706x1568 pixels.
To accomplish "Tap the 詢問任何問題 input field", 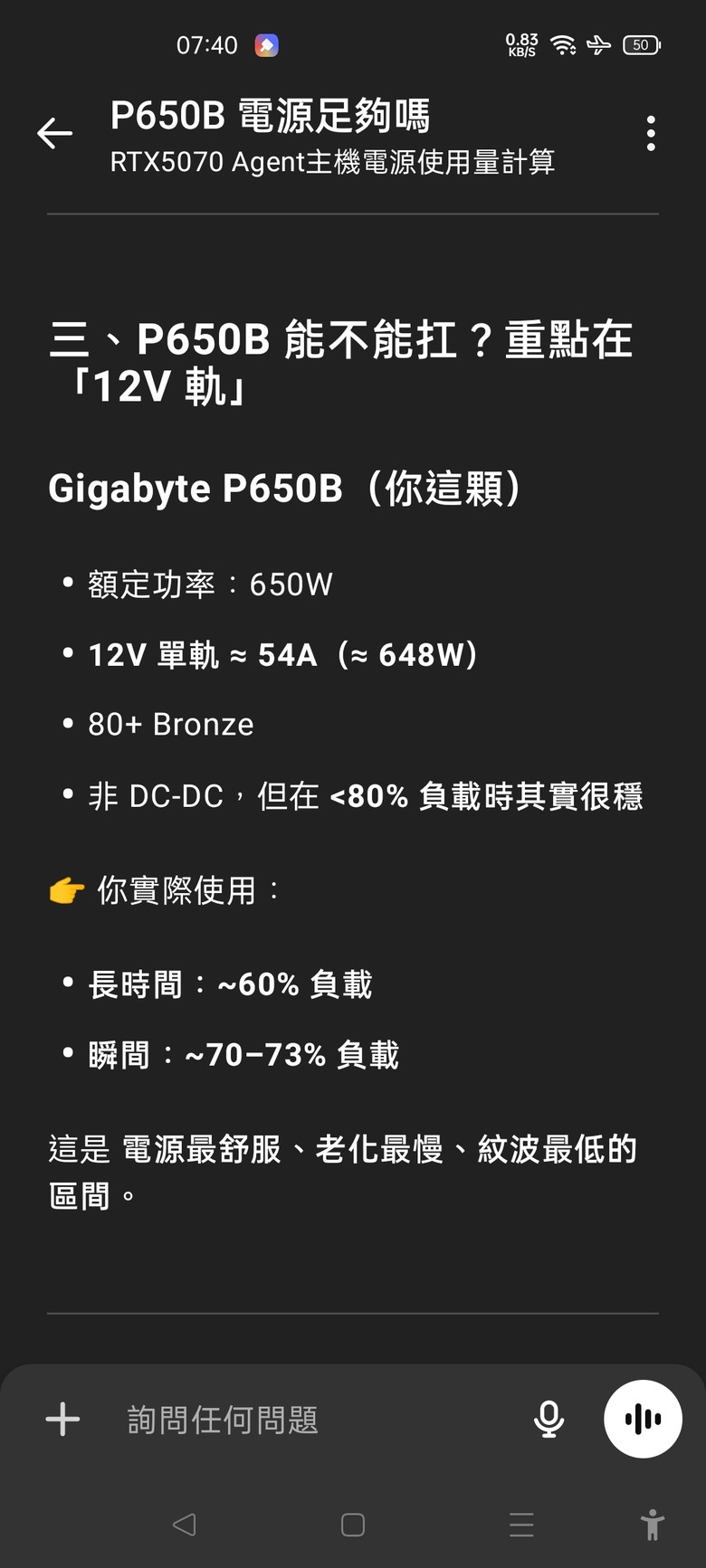I will (x=221, y=1419).
